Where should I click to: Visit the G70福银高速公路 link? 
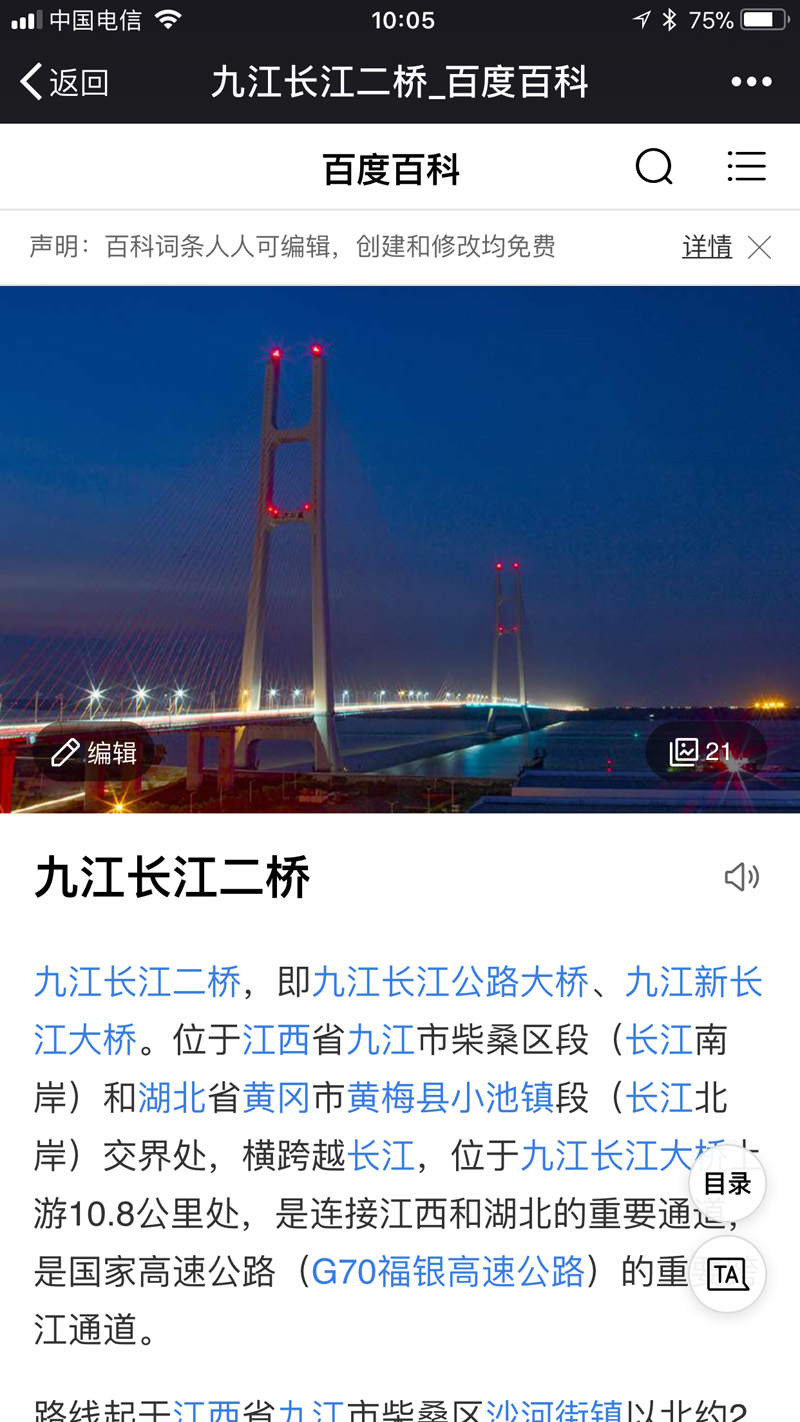448,1271
